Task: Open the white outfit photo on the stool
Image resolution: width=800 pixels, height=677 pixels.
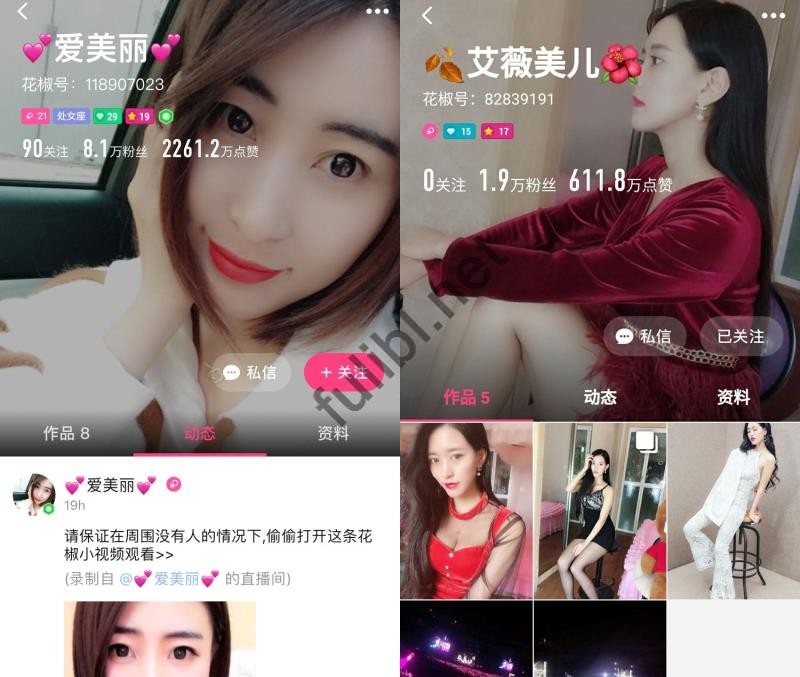Action: [733, 510]
